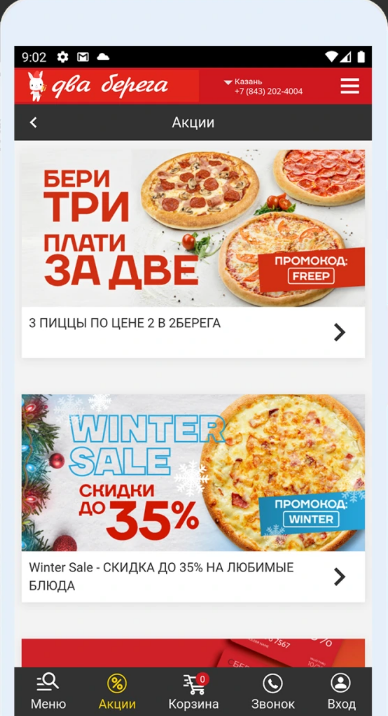Open the hamburger menu
The width and height of the screenshot is (388, 716).
click(350, 86)
